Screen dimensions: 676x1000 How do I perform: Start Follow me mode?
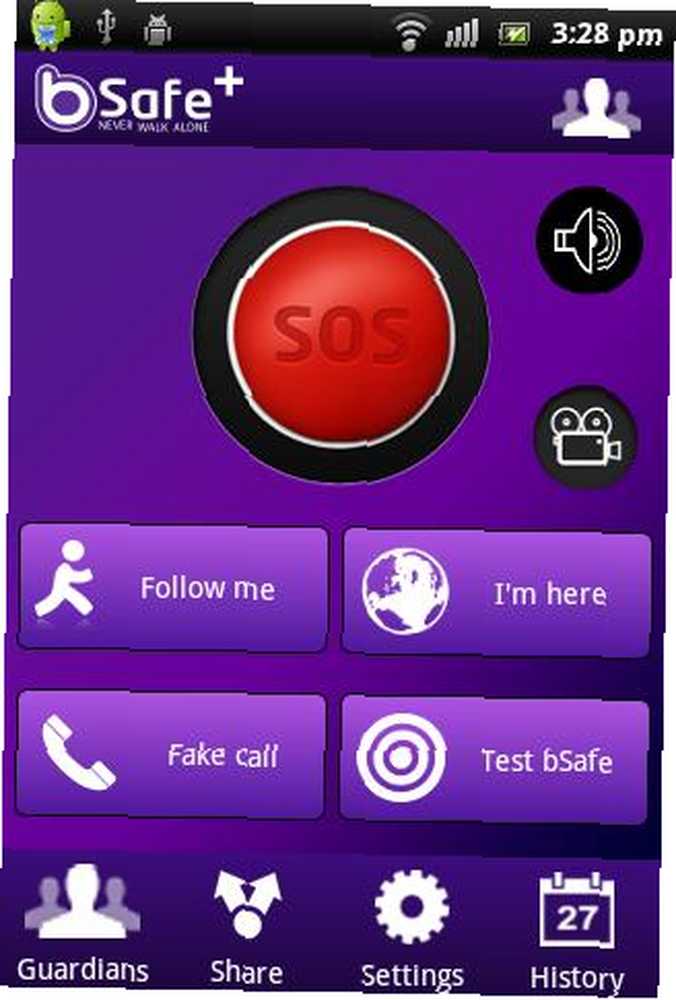173,587
